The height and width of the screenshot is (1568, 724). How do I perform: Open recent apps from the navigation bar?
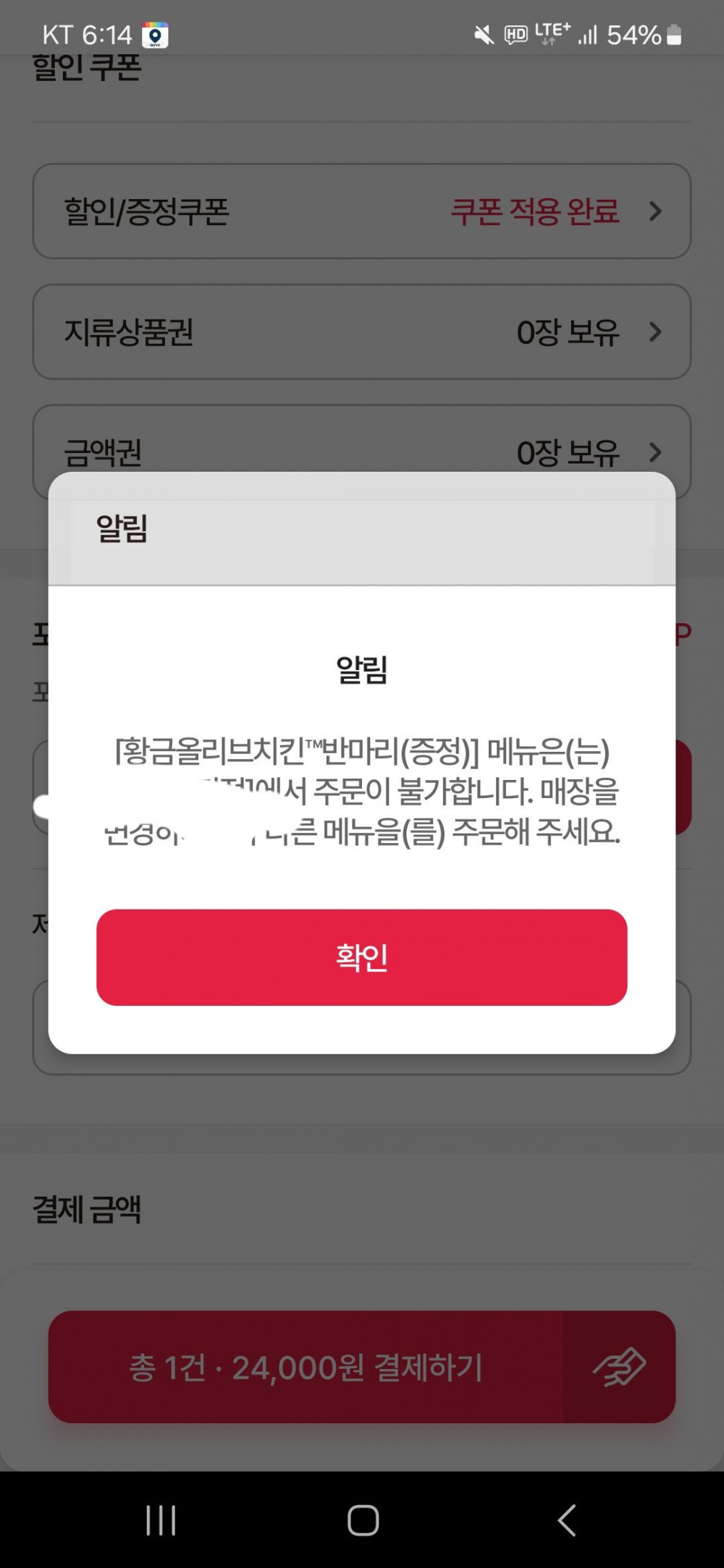click(x=160, y=1520)
